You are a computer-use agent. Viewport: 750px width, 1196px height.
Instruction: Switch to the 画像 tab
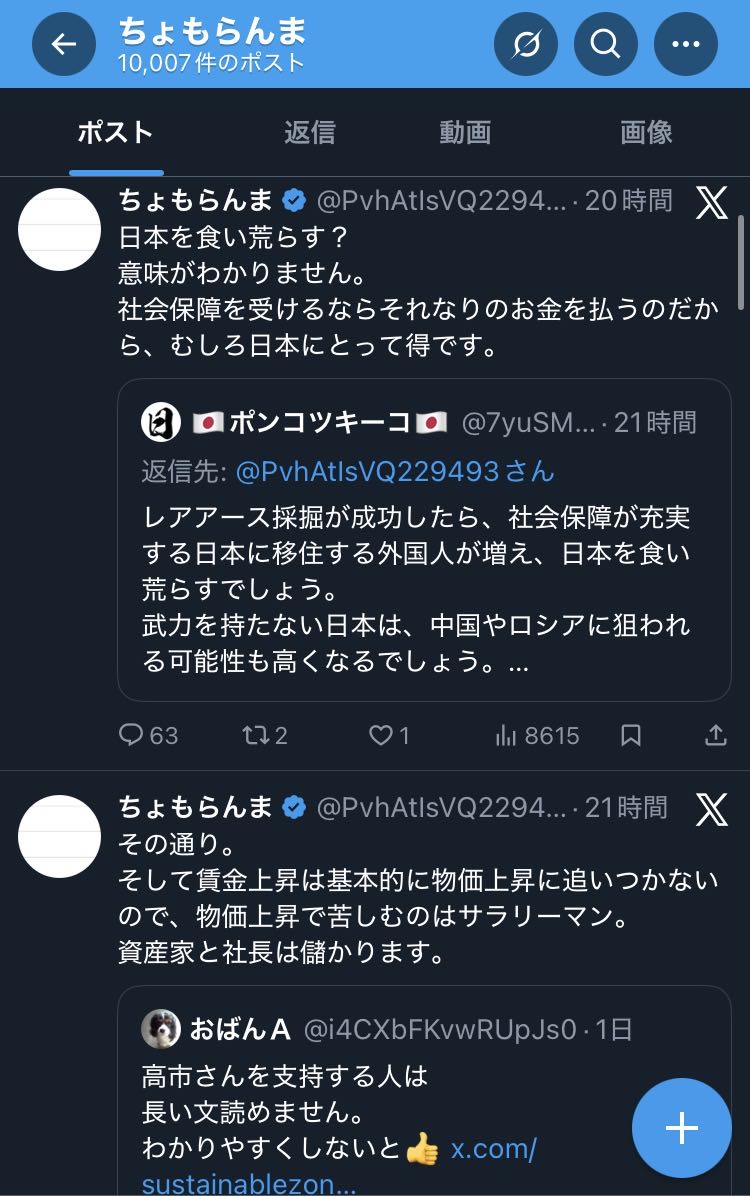click(646, 132)
